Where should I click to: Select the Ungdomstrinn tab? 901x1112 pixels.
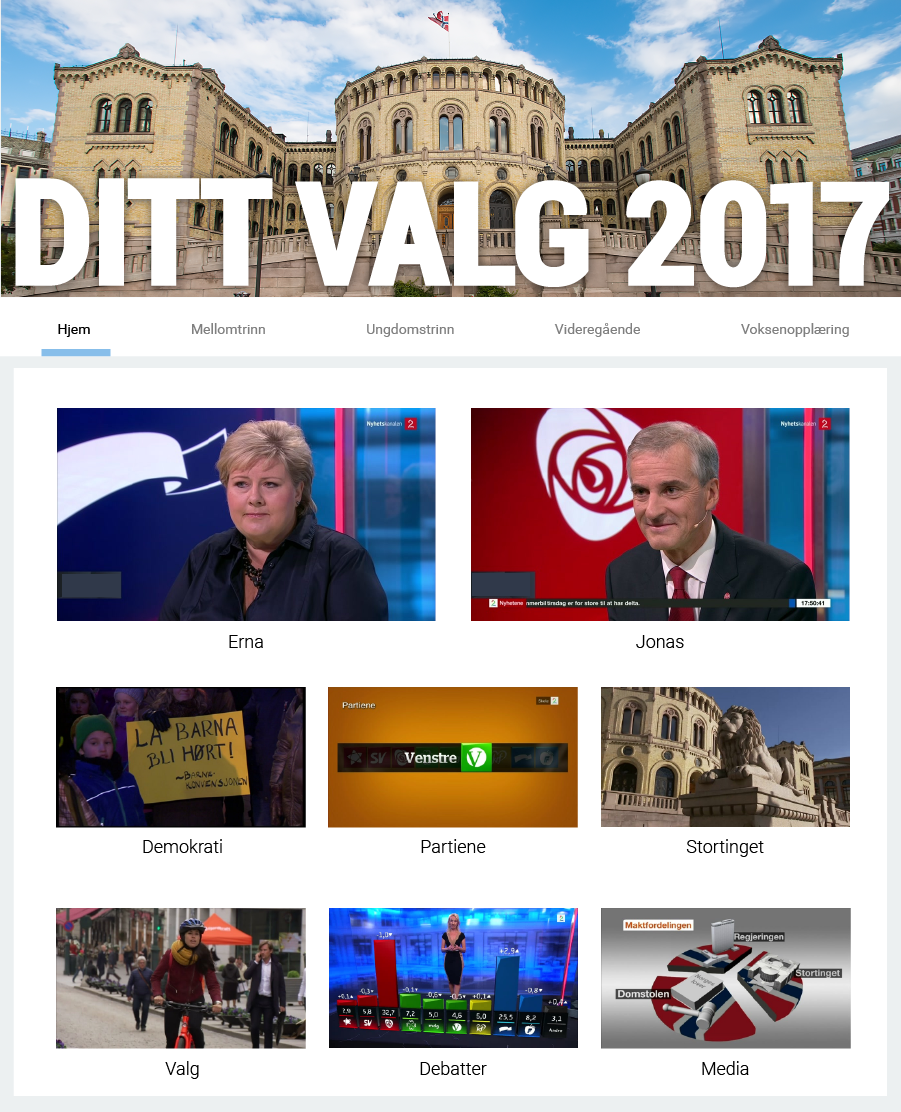[x=410, y=329]
